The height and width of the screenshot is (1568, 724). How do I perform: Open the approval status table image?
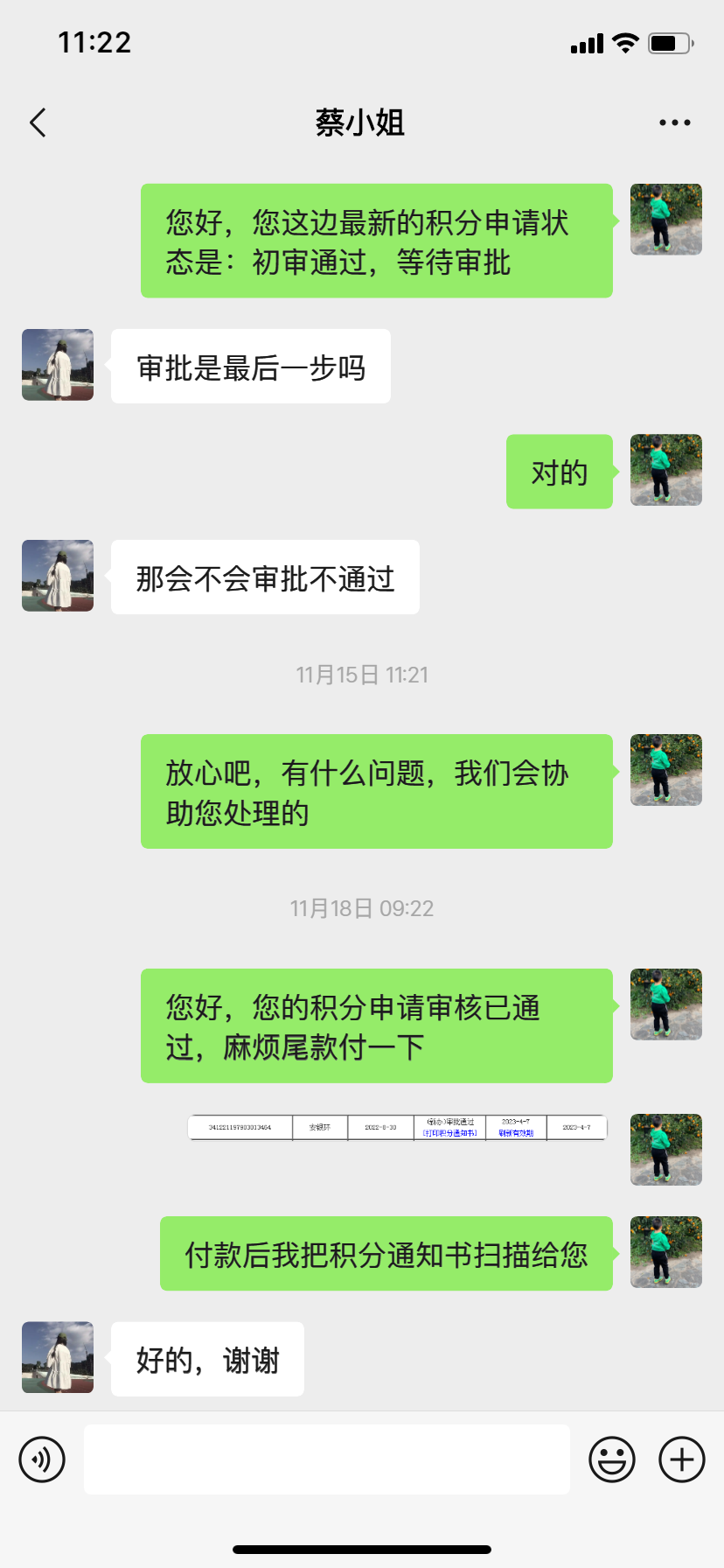[x=398, y=1128]
